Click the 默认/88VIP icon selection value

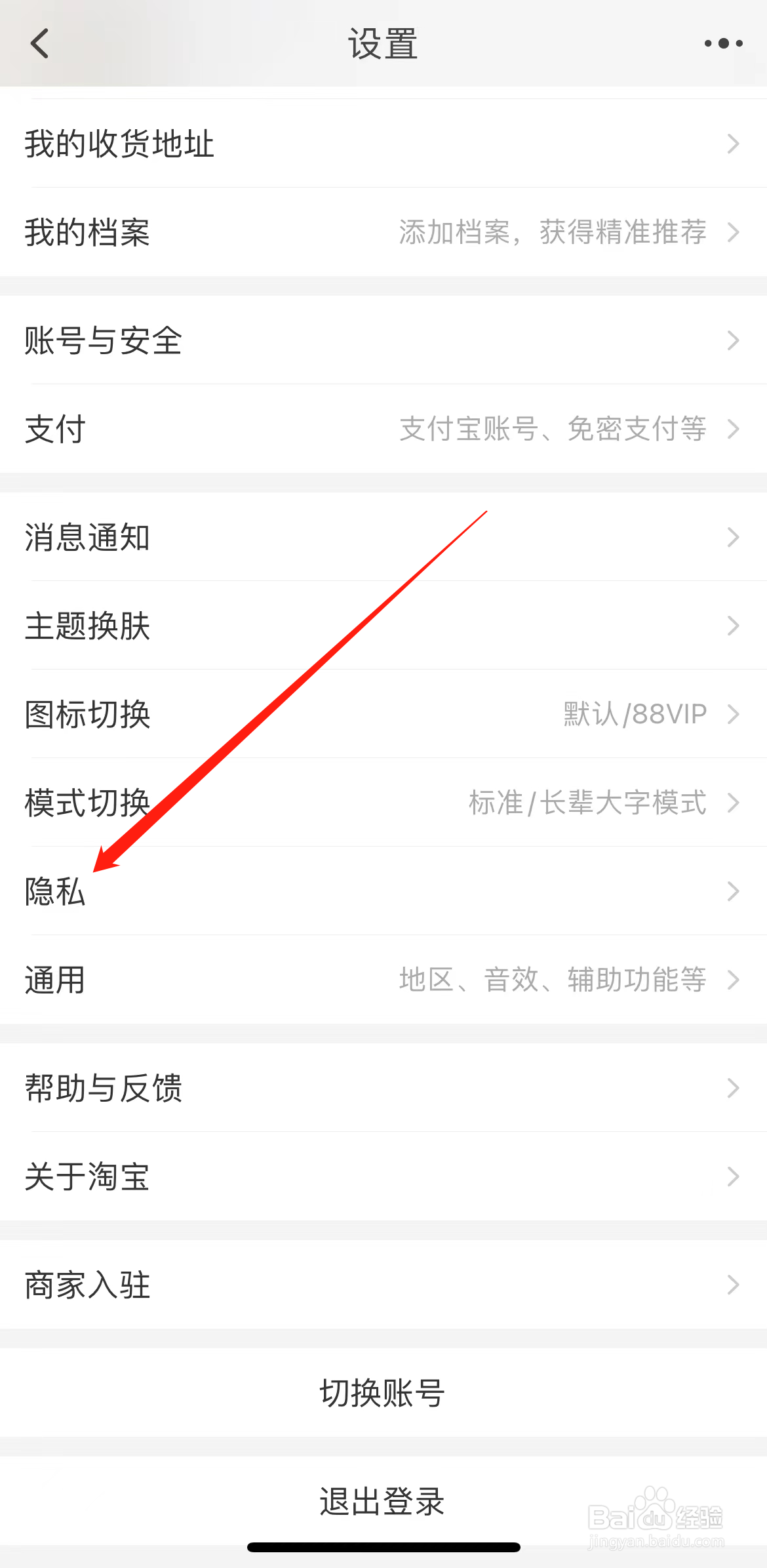pos(632,715)
